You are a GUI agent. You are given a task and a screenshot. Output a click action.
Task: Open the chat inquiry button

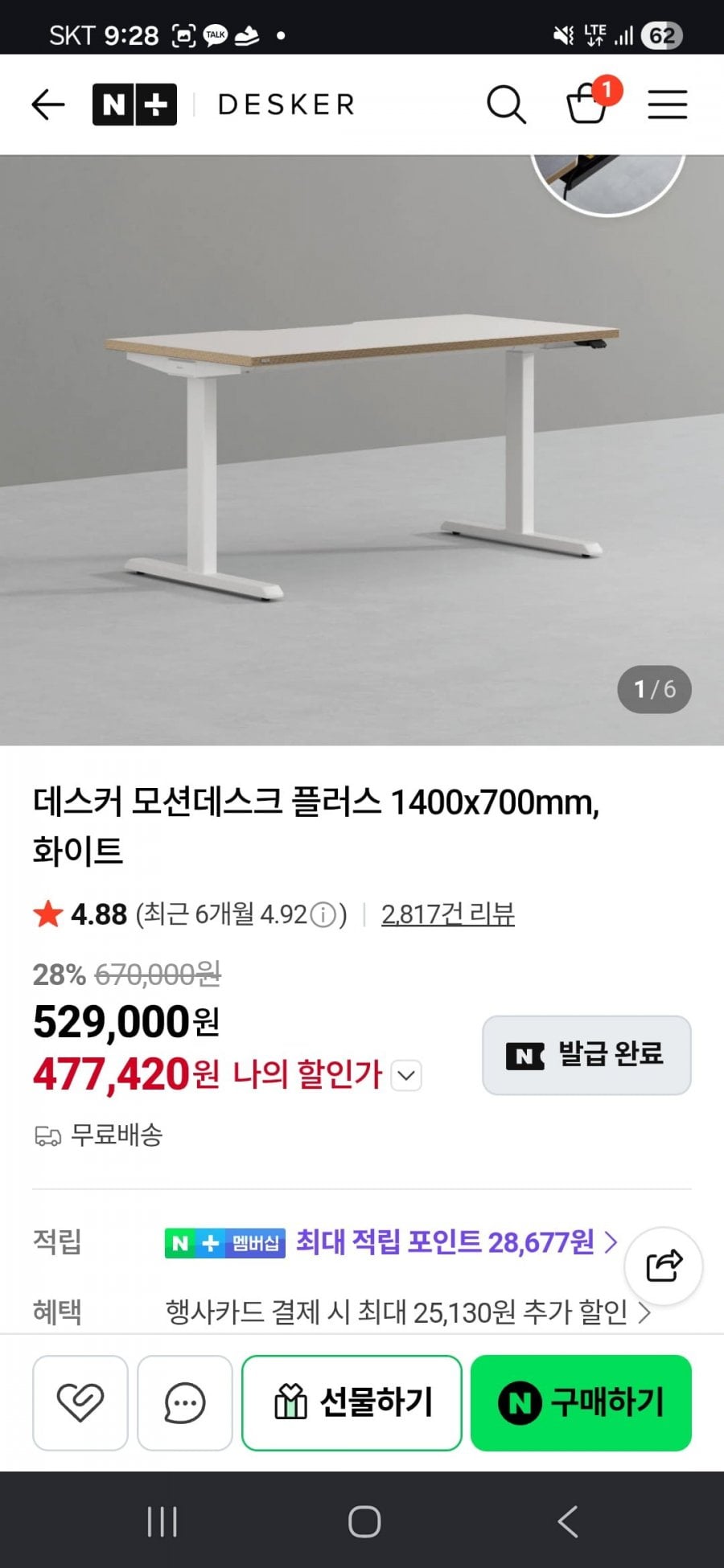tap(185, 1402)
